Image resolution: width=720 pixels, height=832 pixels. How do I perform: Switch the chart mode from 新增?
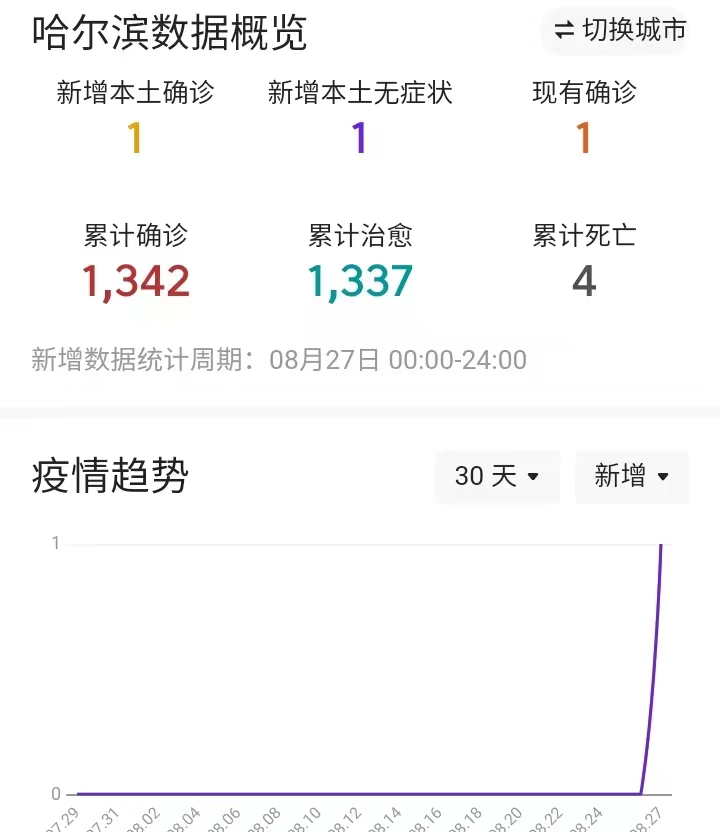[x=631, y=477]
